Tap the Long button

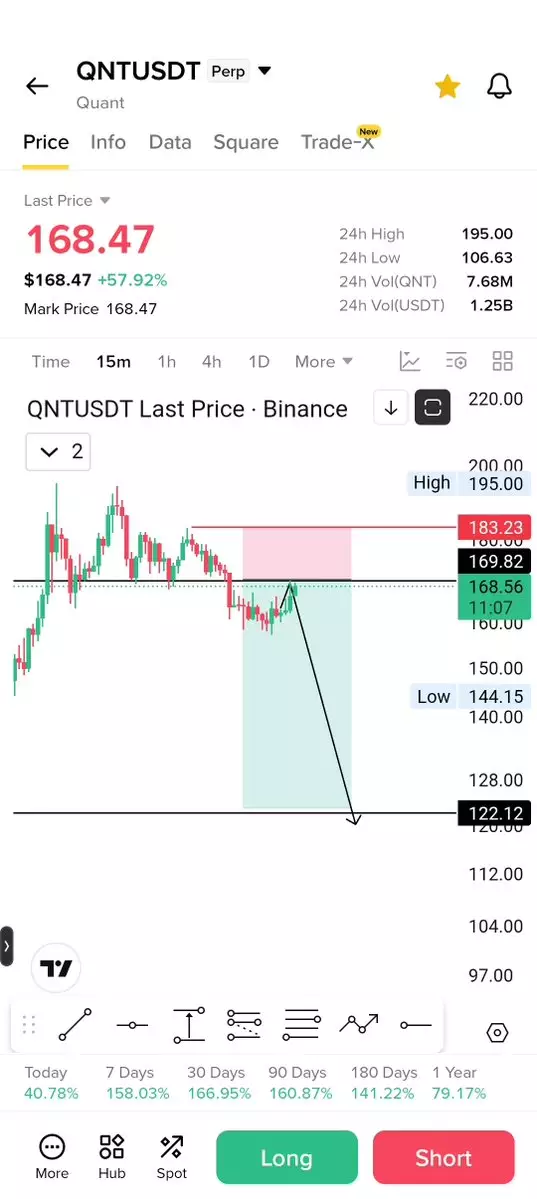click(287, 1158)
